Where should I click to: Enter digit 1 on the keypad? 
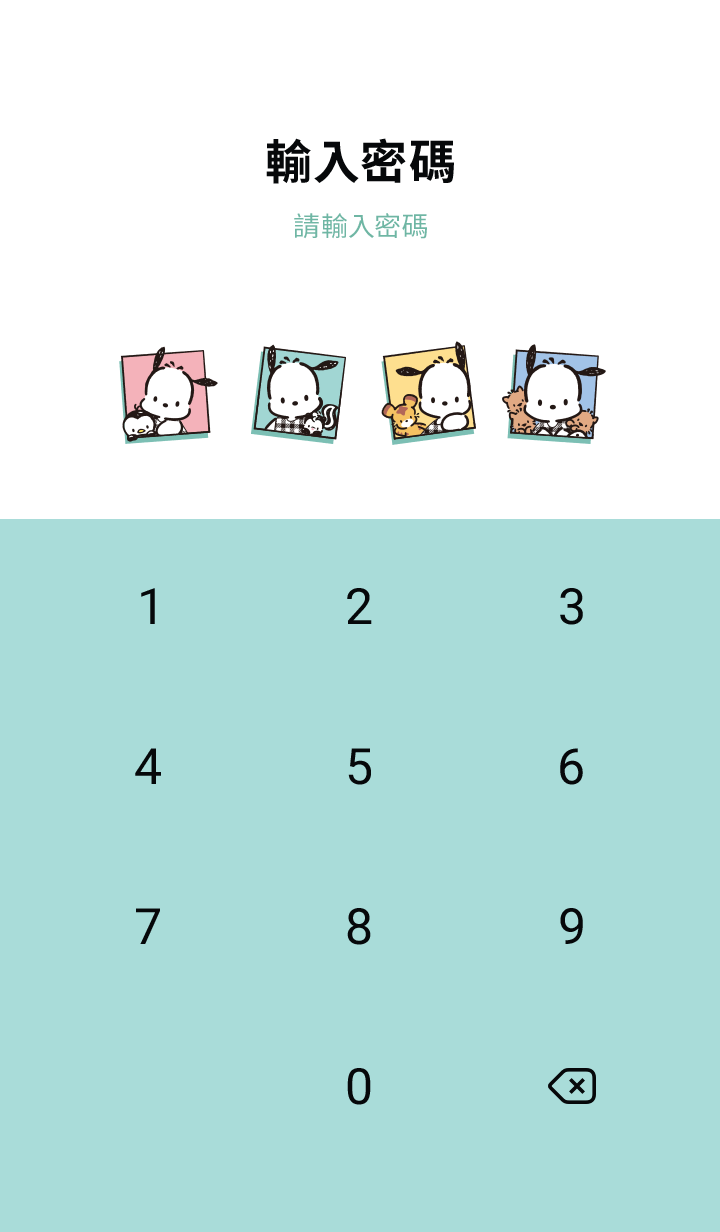pos(149,607)
